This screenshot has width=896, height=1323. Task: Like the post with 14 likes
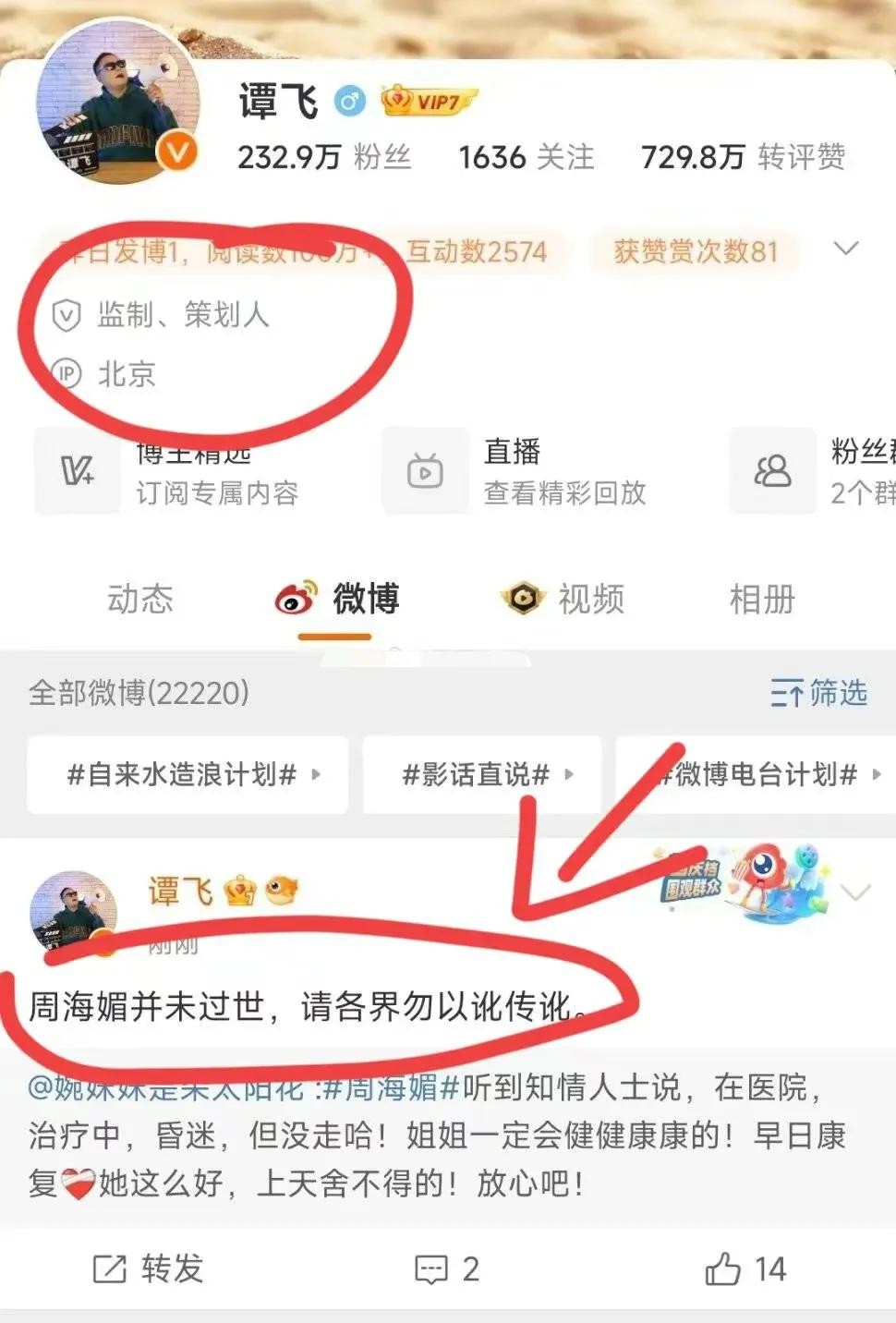point(745,1269)
